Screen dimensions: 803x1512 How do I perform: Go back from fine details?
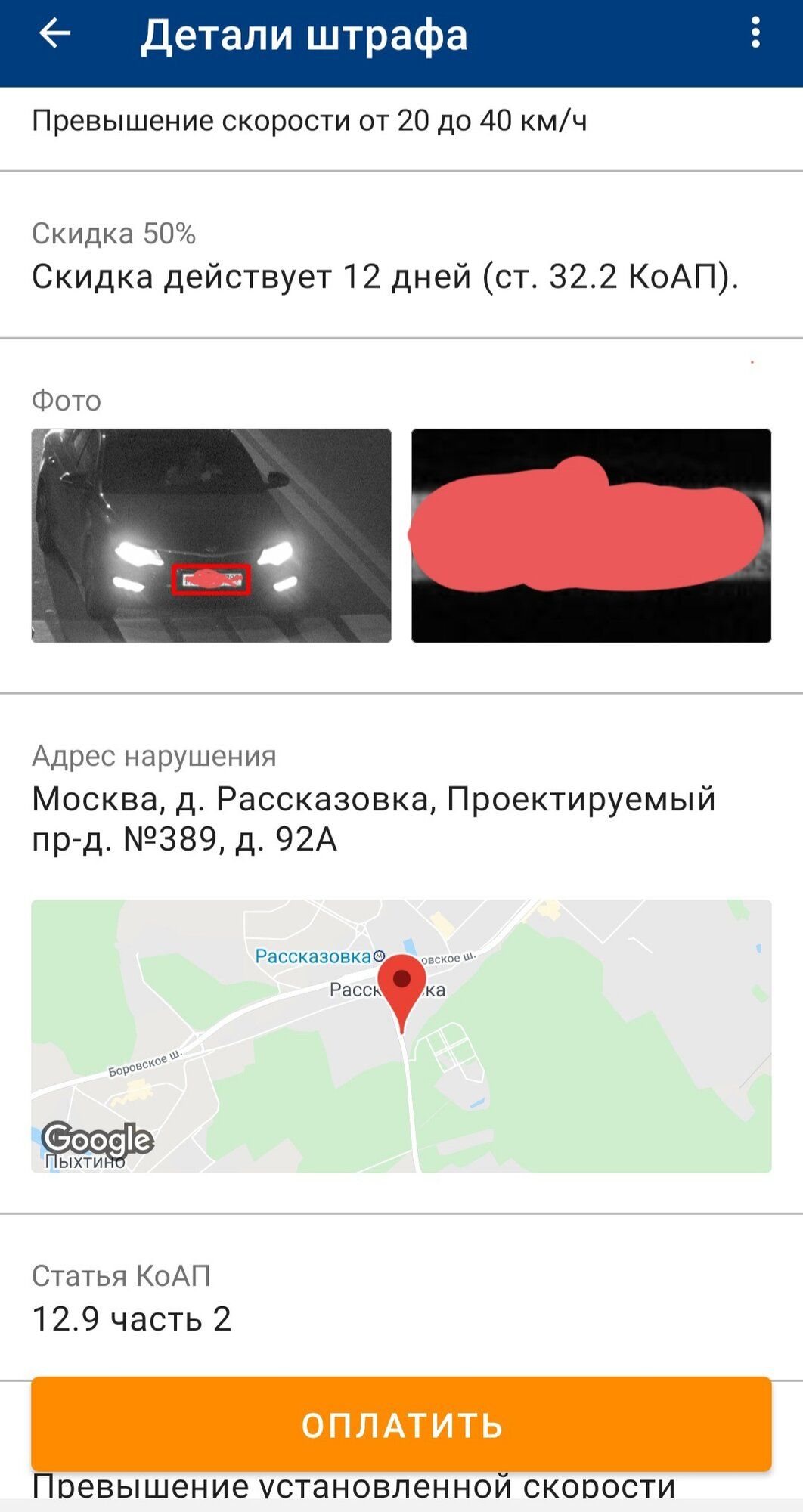54,34
